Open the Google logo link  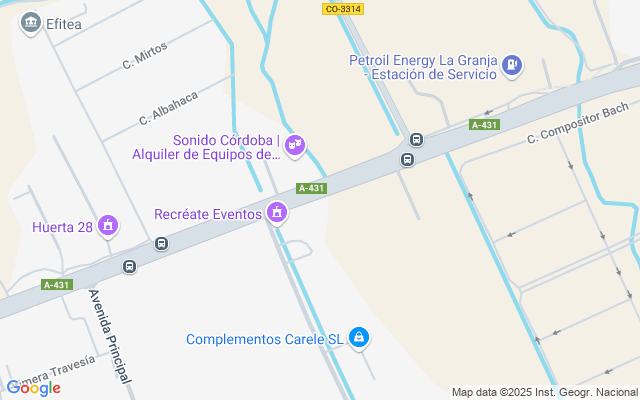[33, 388]
